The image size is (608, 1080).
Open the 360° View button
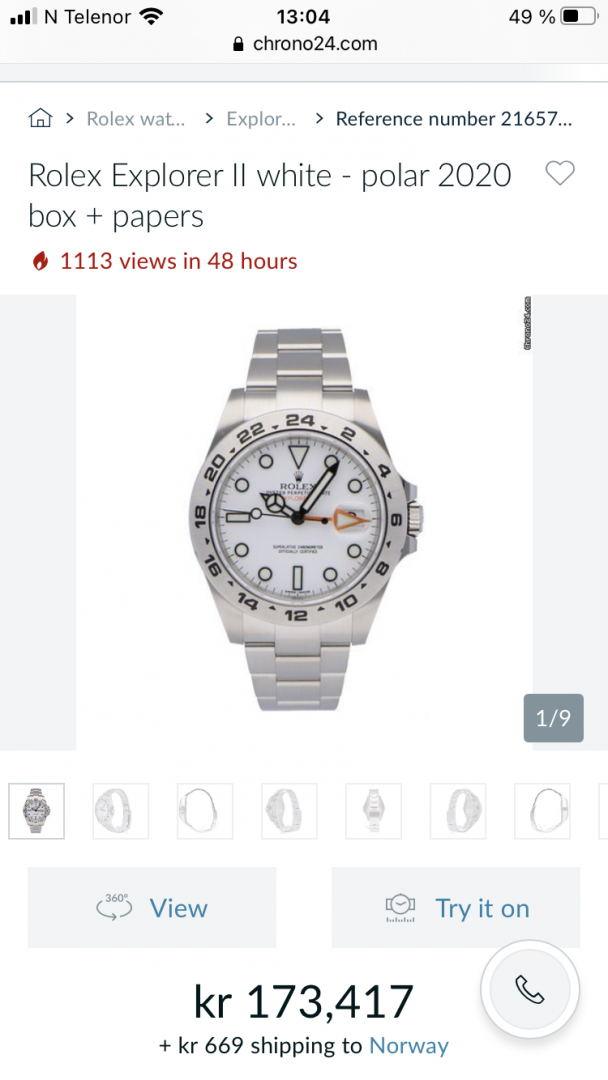[151, 908]
